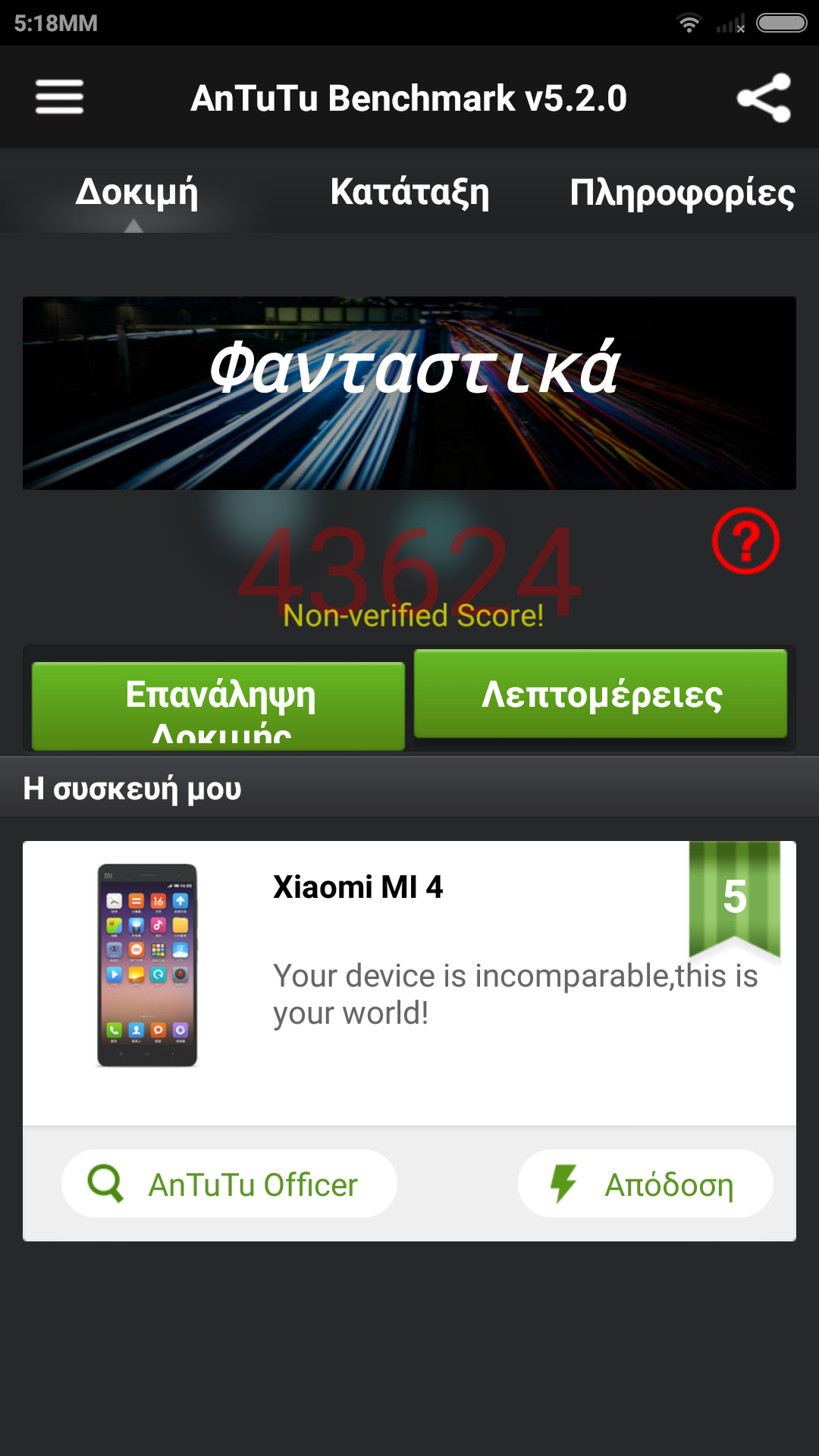Image resolution: width=819 pixels, height=1456 pixels.
Task: Launch AnTuTu Officer
Action: click(229, 1184)
